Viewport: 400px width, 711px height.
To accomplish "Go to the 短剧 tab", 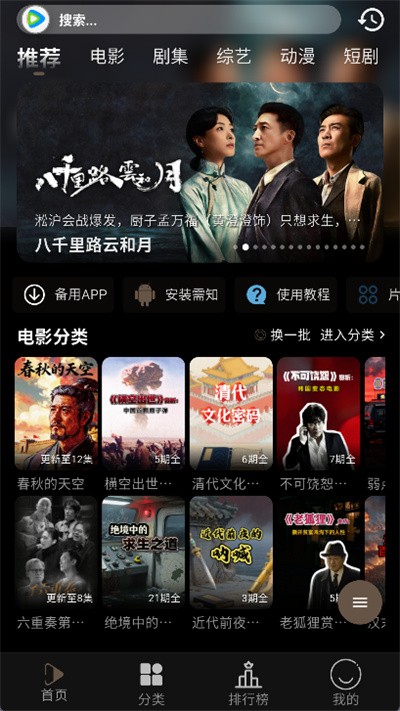I will tap(361, 57).
